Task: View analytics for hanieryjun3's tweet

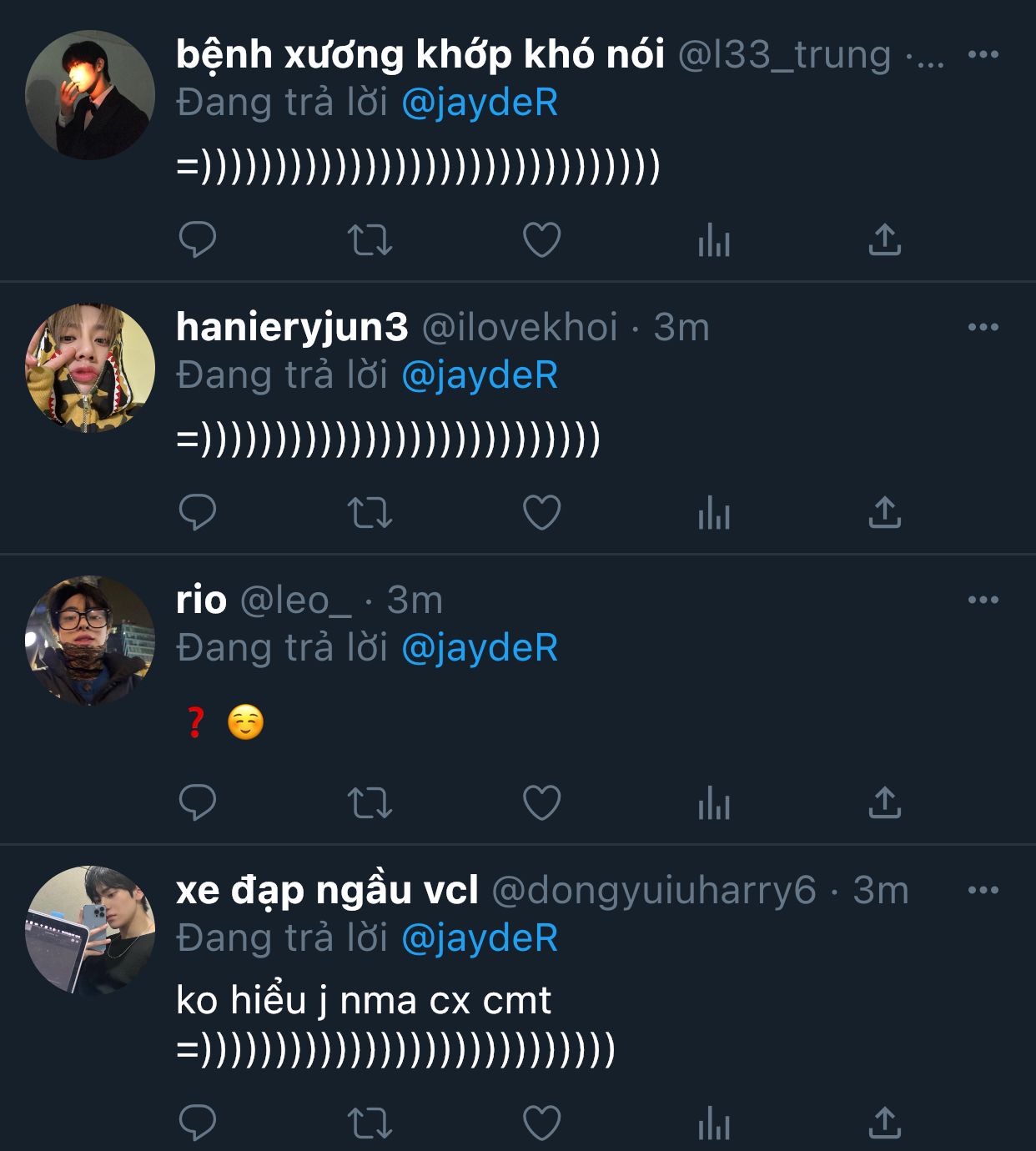Action: [x=714, y=512]
